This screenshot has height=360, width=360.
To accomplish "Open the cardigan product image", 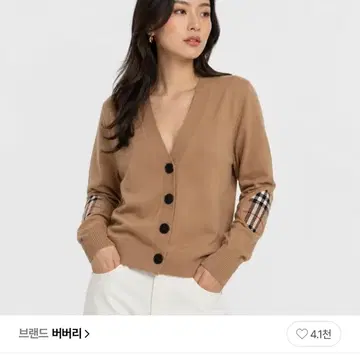I will [x=180, y=157].
